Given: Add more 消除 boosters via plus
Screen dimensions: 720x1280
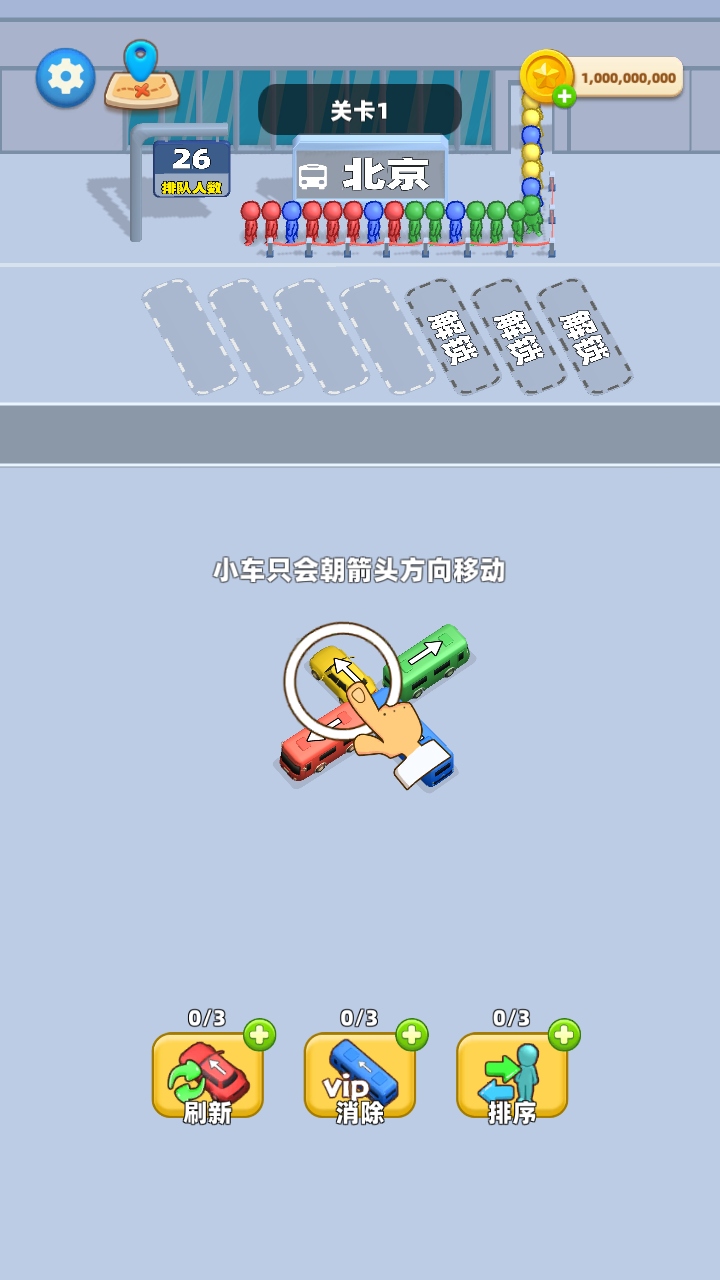Looking at the screenshot, I should (x=412, y=1034).
